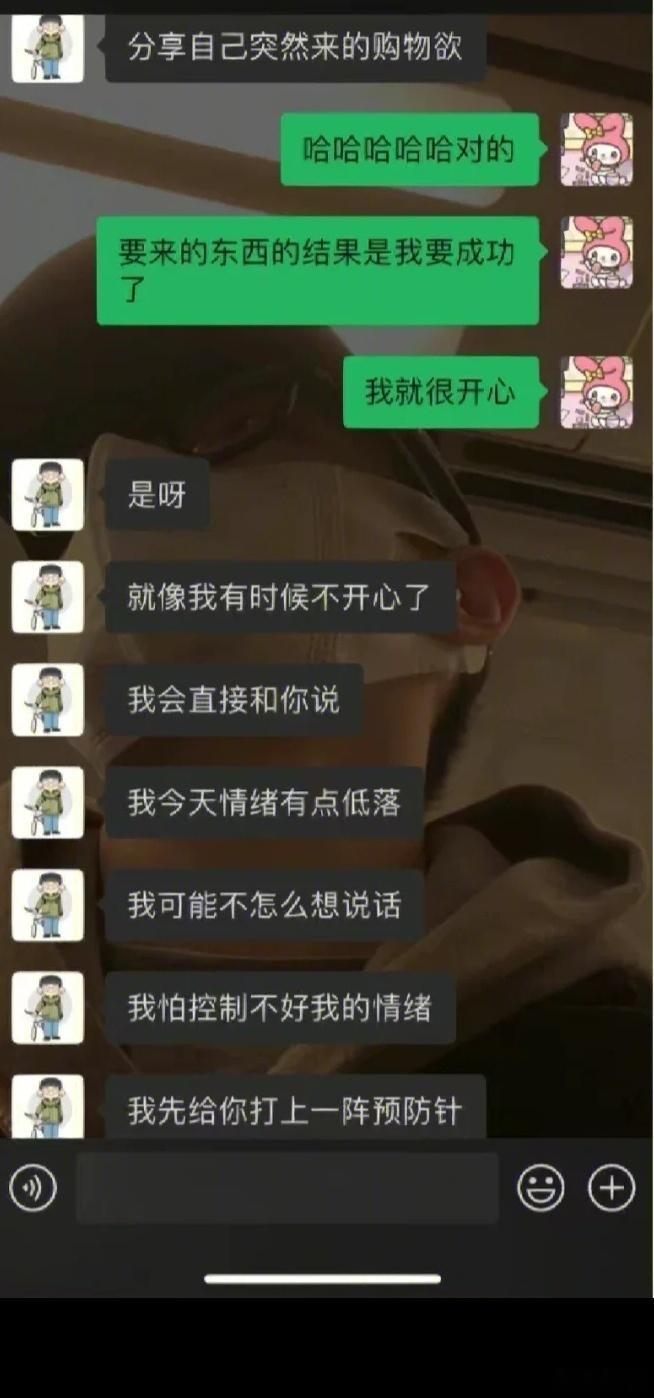View profile from avatar beside 我会直接和你说

[47, 700]
